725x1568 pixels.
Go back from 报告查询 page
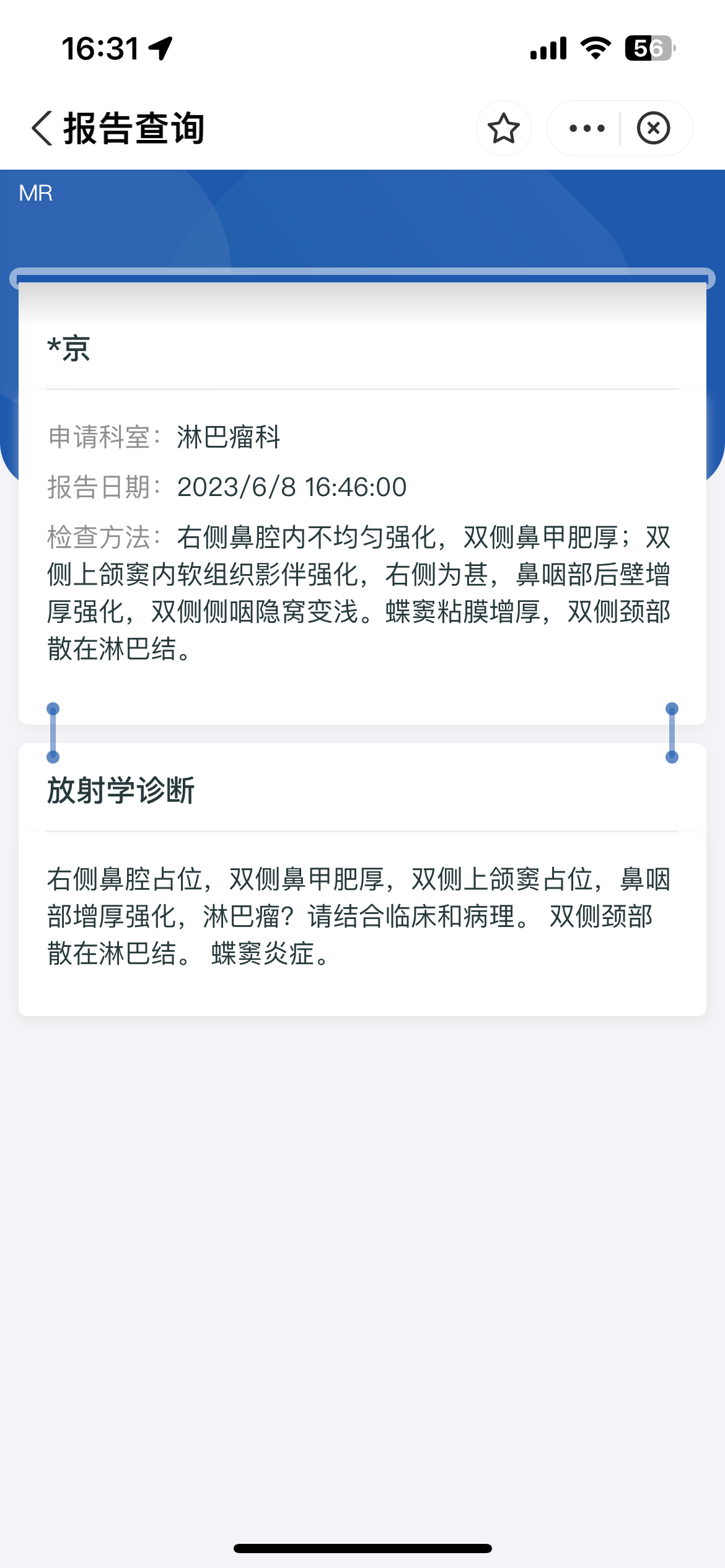[42, 129]
